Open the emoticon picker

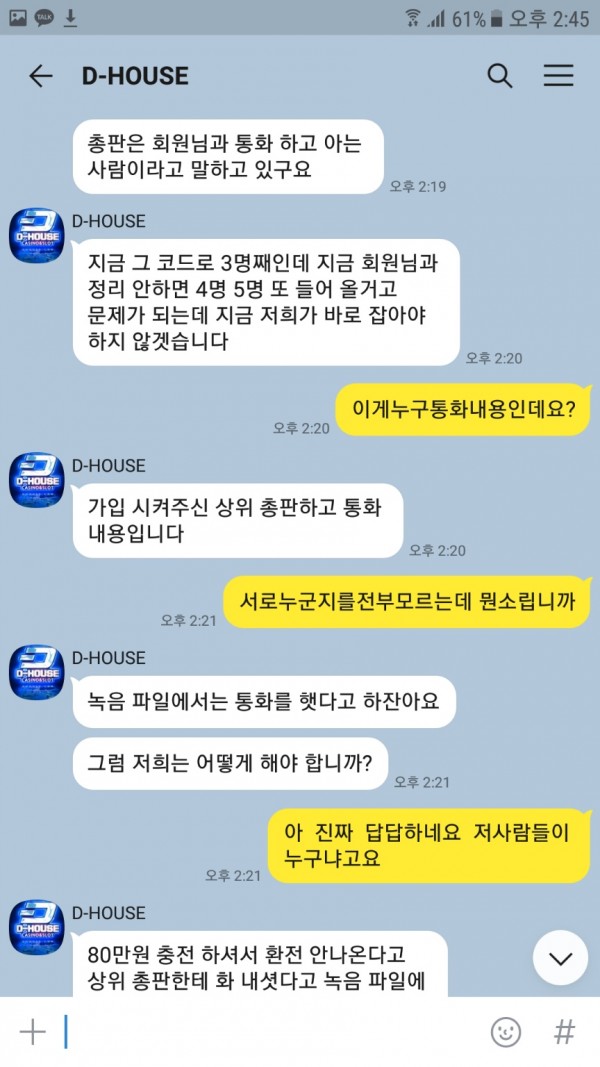click(x=506, y=1032)
